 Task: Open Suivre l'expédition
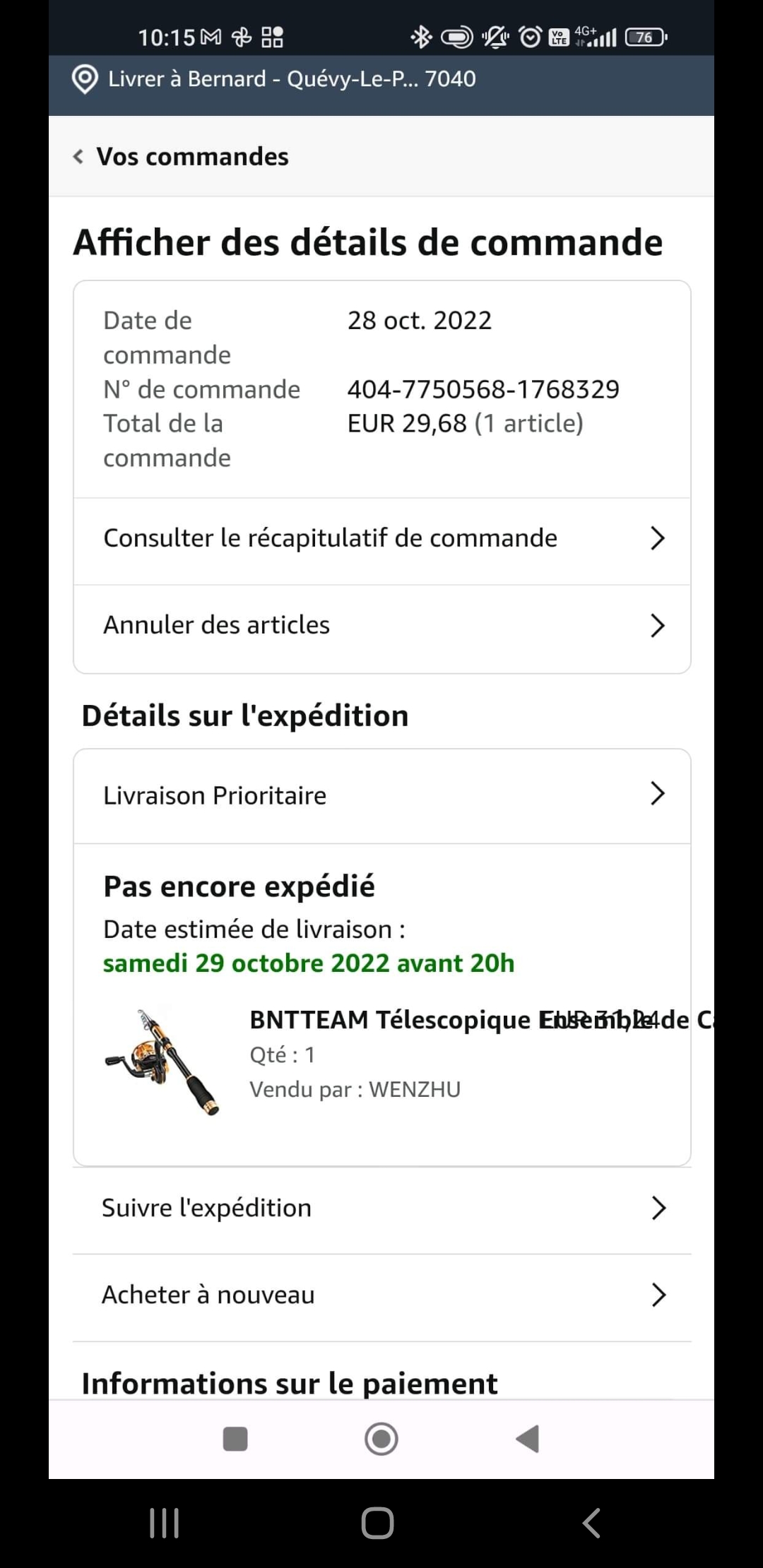(x=381, y=1208)
